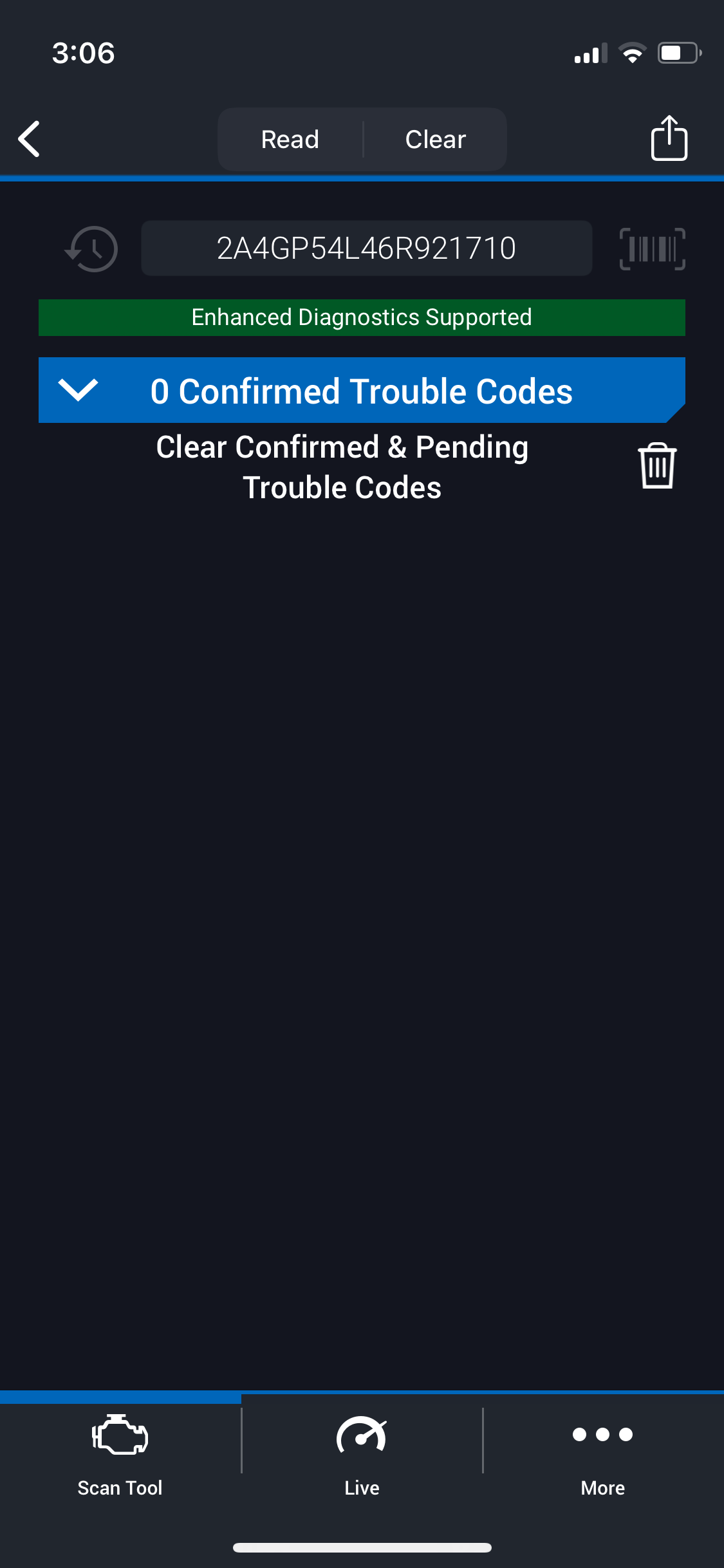Edit the VIN number field

coord(366,248)
